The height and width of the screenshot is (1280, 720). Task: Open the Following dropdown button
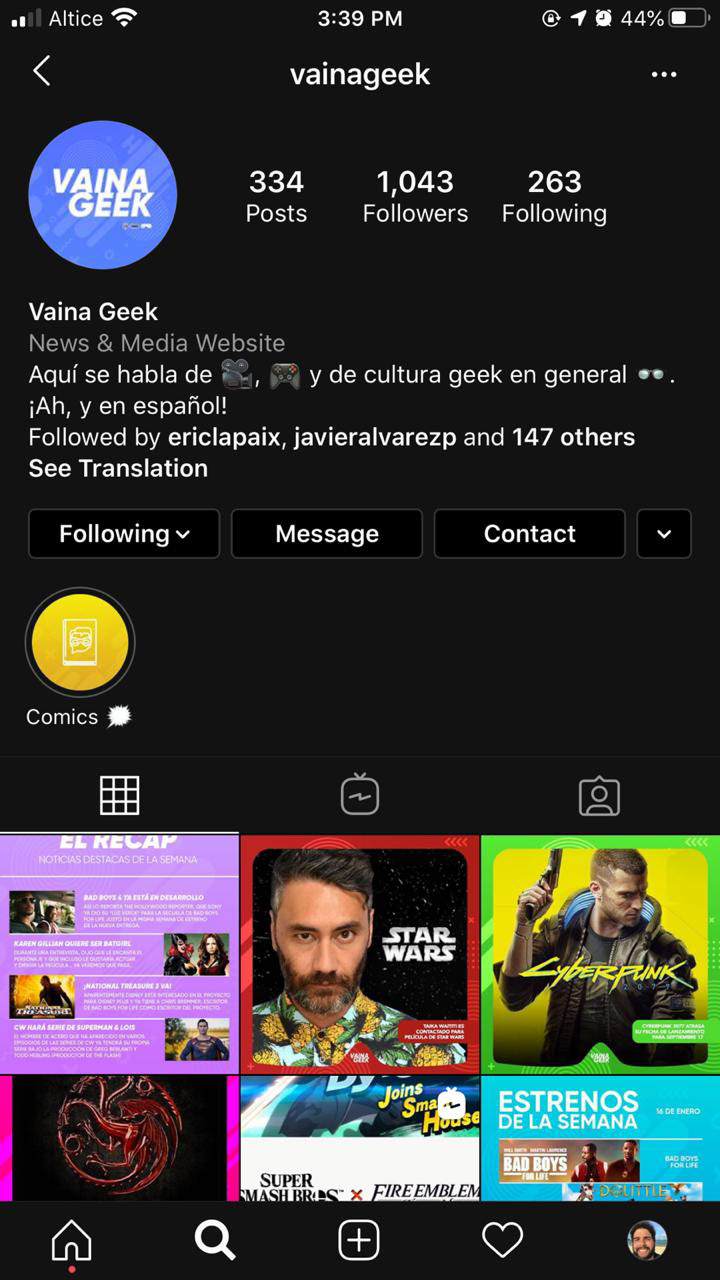click(x=124, y=534)
